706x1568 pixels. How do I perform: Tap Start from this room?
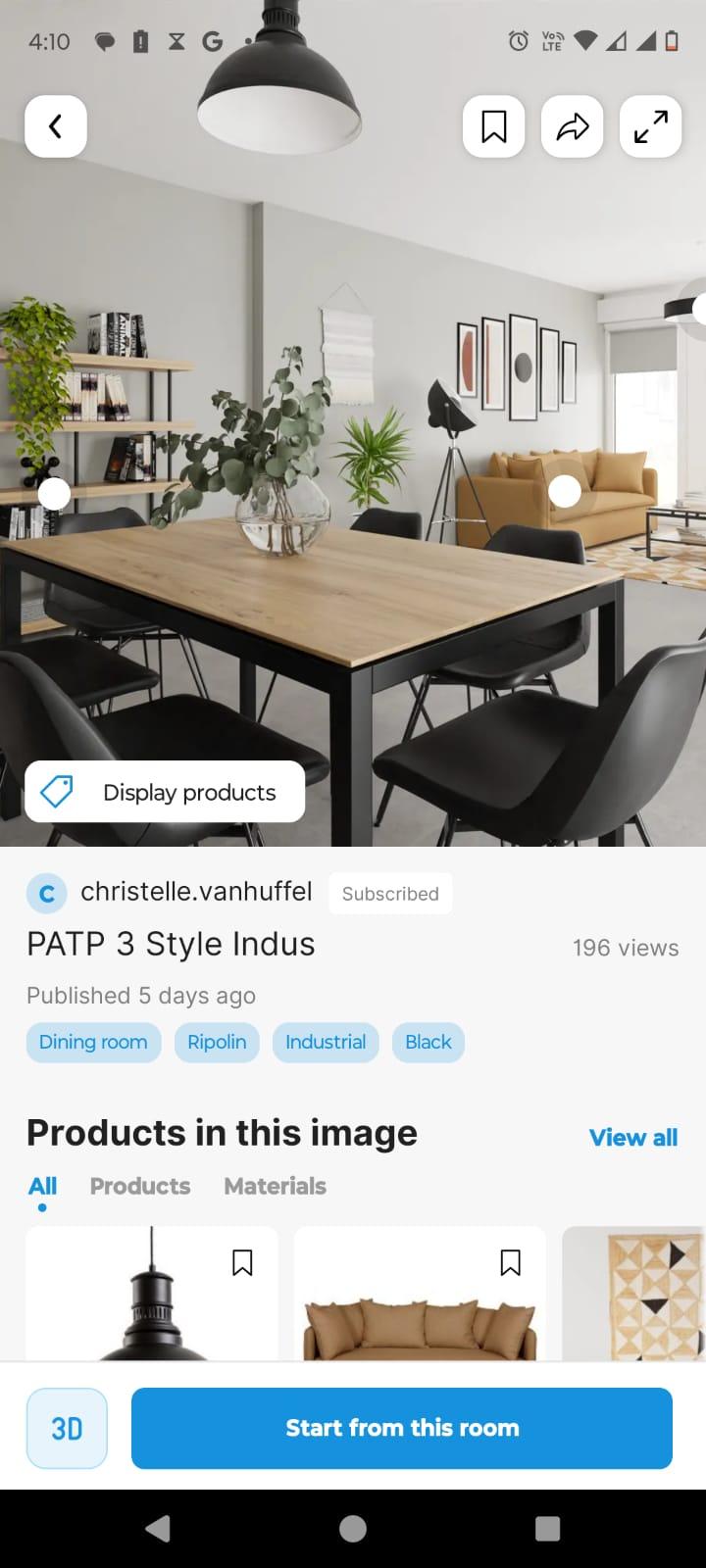coord(402,1428)
